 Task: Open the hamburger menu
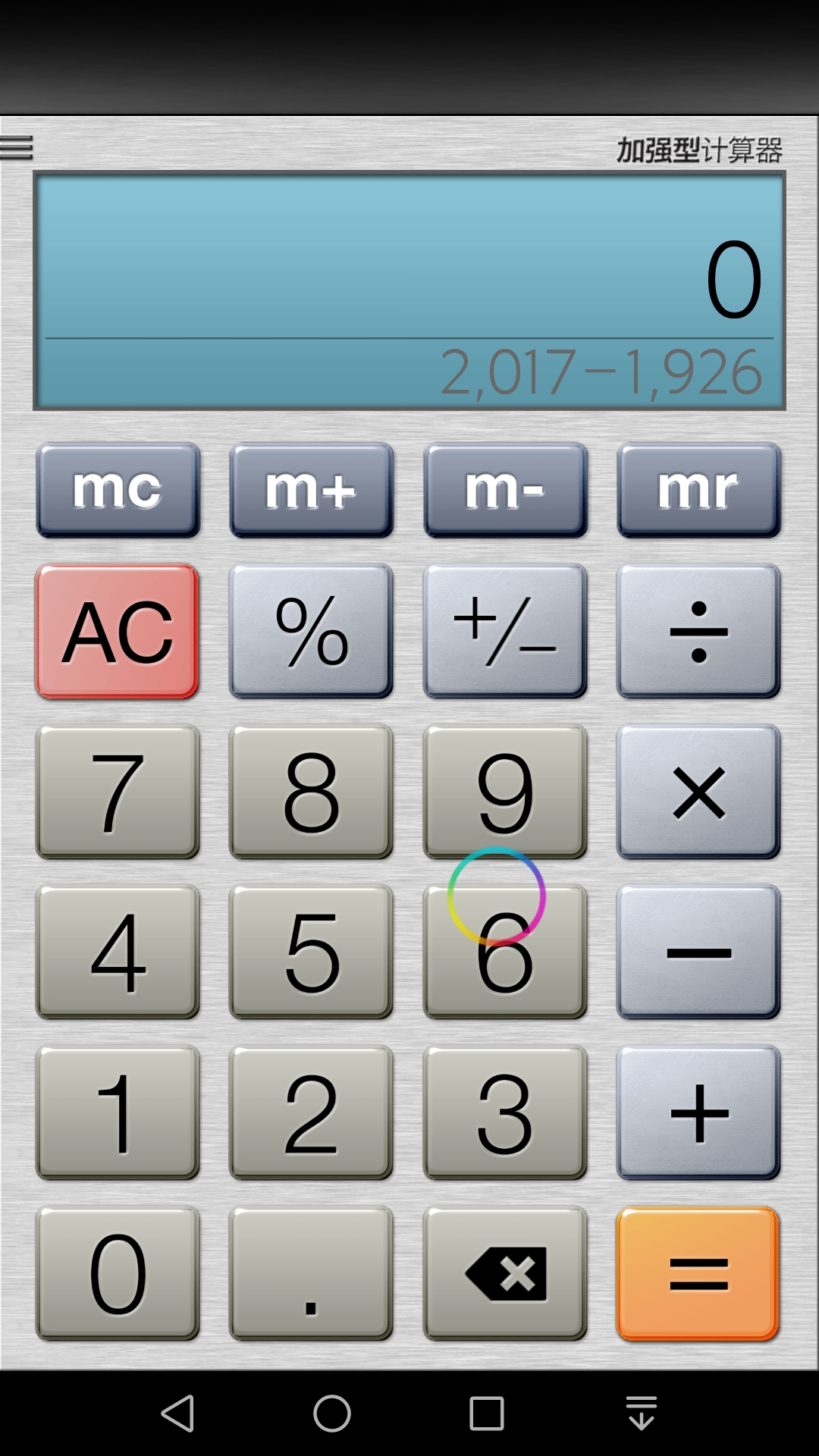pyautogui.click(x=17, y=147)
